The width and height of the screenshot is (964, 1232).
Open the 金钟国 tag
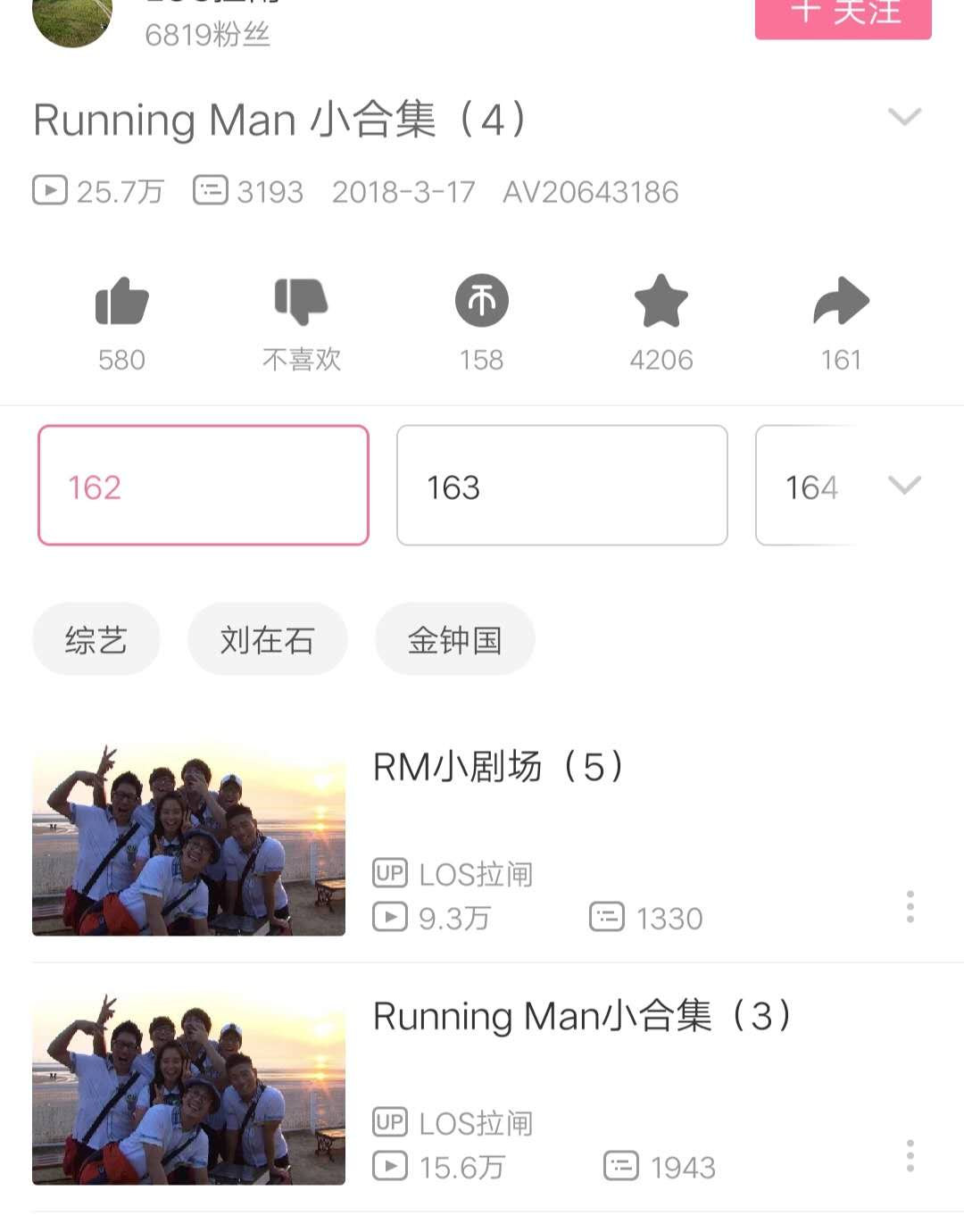click(454, 639)
